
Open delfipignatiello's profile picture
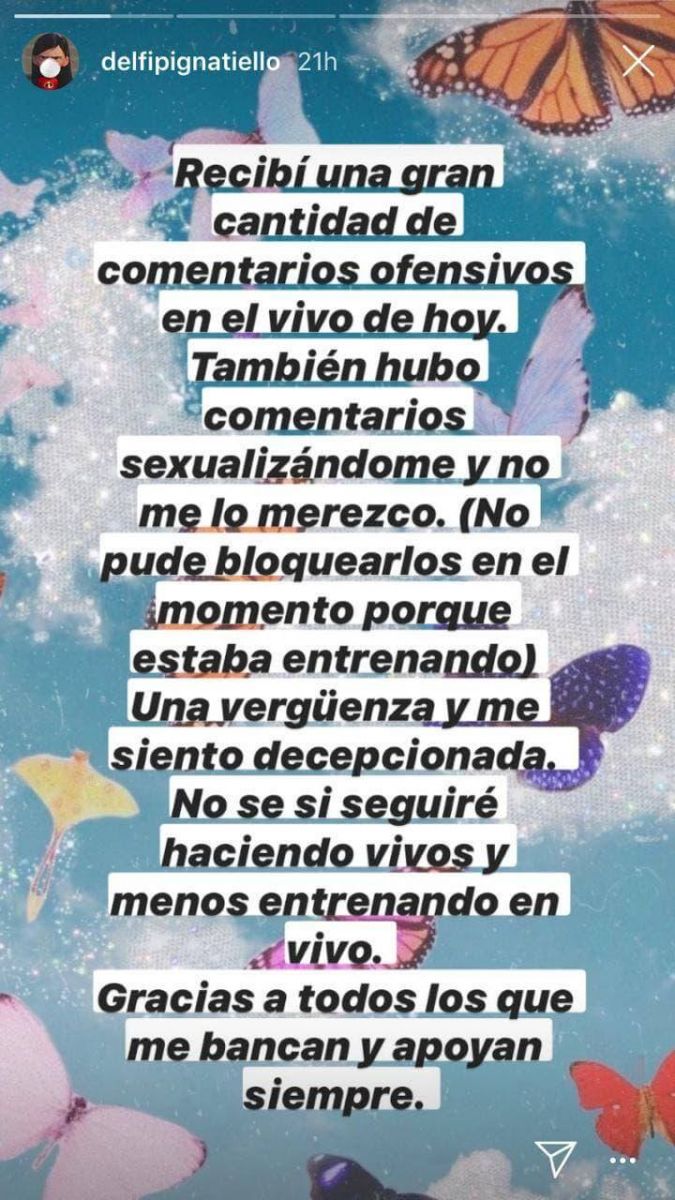point(50,61)
